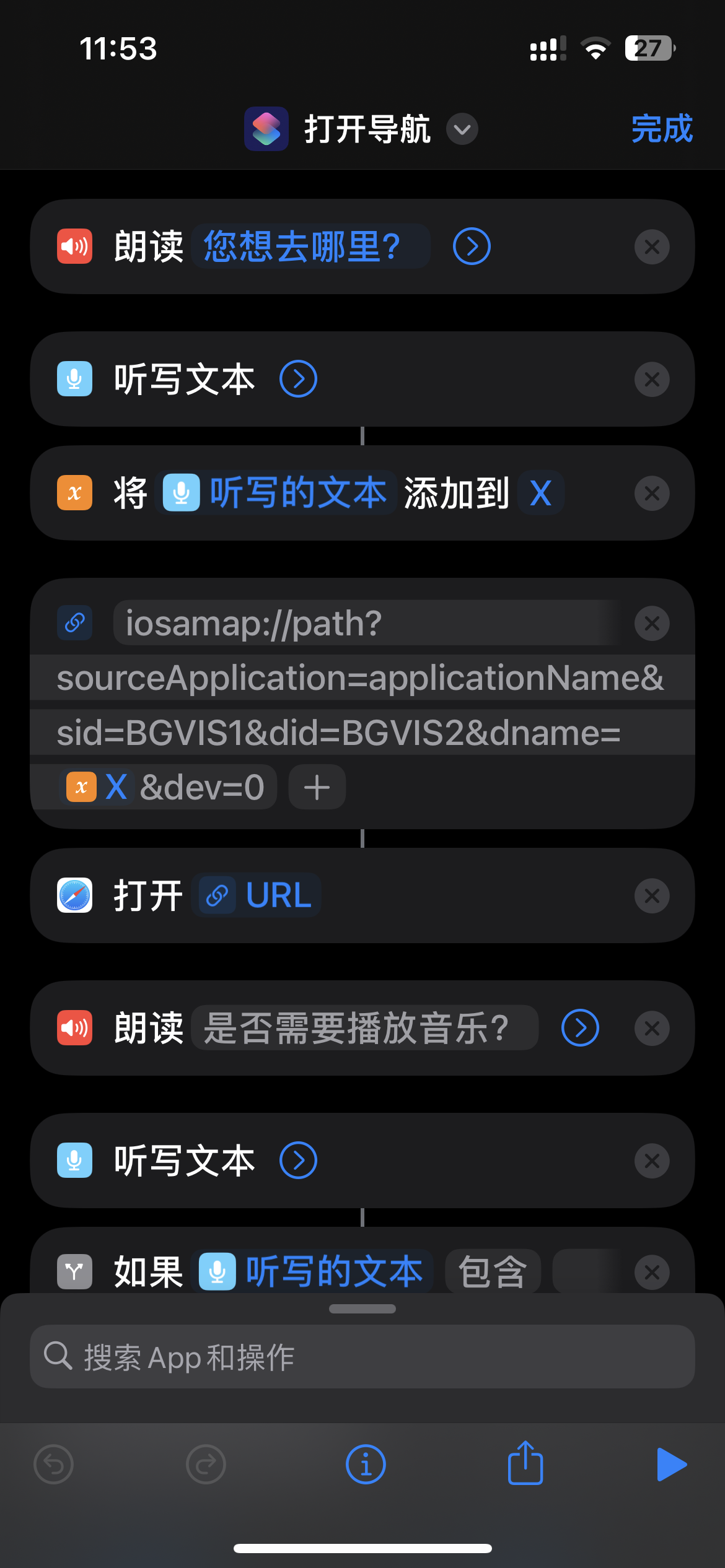
Task: Run the shortcut with play button
Action: point(671,1465)
